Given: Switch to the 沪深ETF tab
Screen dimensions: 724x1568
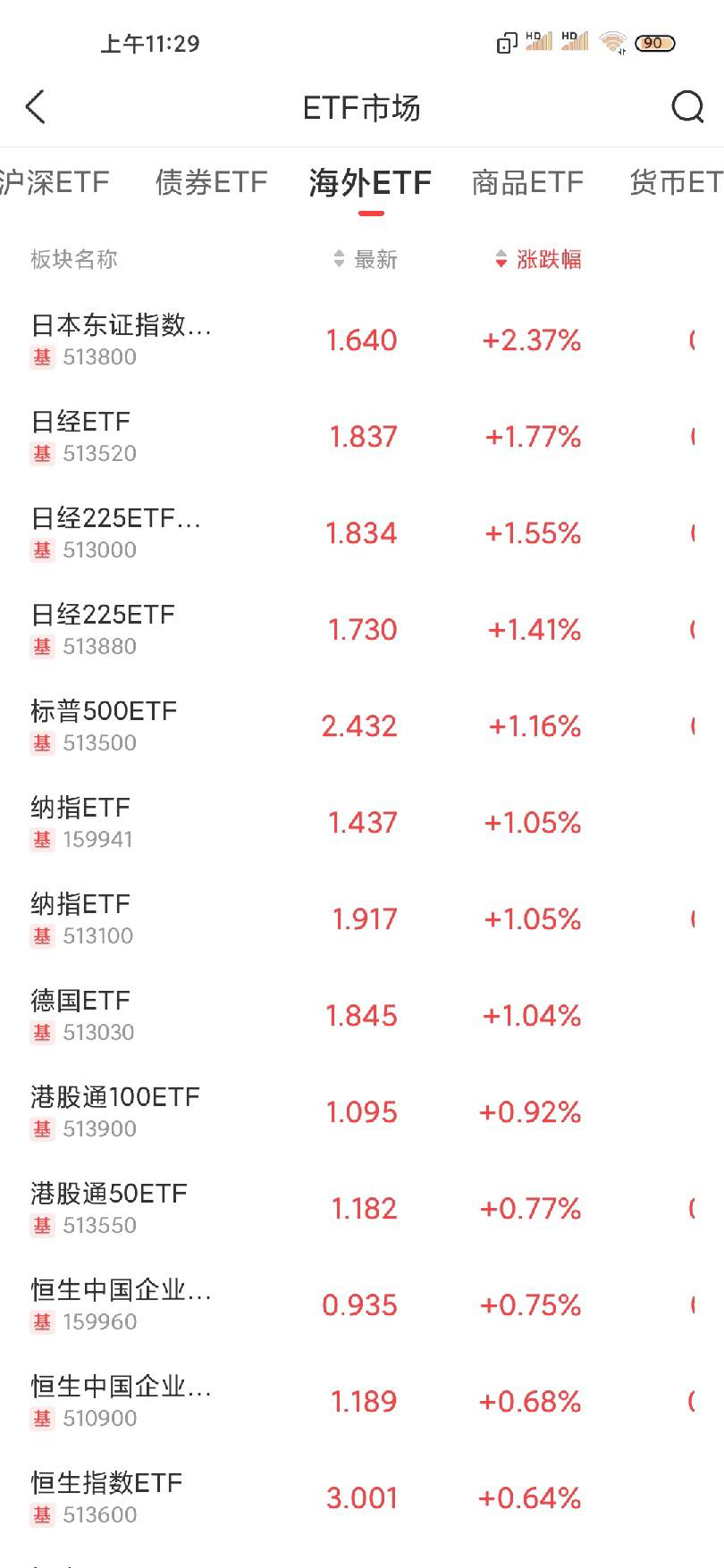Looking at the screenshot, I should (x=55, y=182).
